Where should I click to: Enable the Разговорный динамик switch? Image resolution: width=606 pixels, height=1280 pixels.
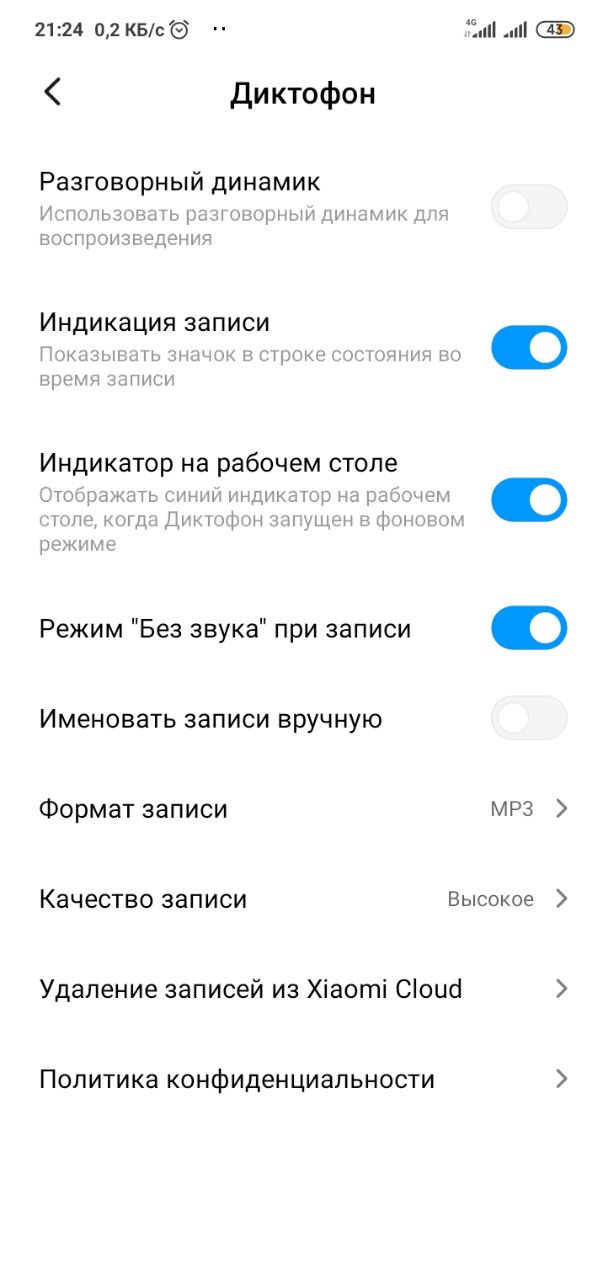[x=529, y=208]
